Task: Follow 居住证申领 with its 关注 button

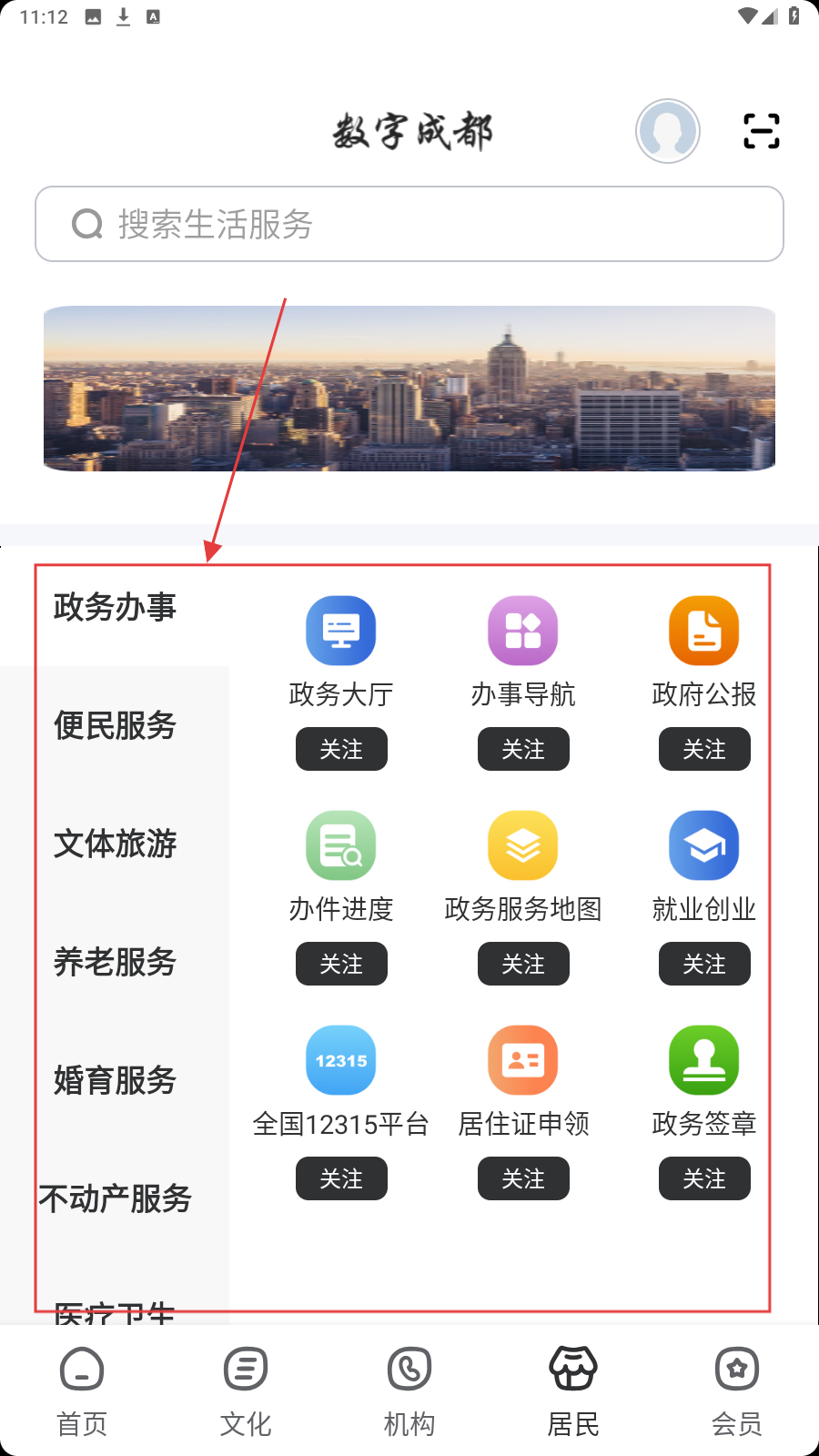Action: 523,1178
